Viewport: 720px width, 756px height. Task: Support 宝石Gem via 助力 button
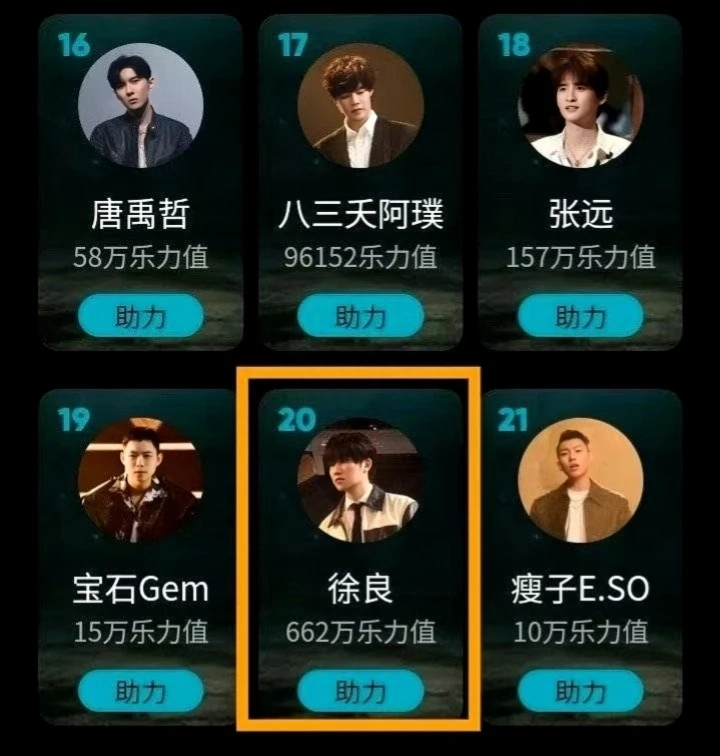141,691
